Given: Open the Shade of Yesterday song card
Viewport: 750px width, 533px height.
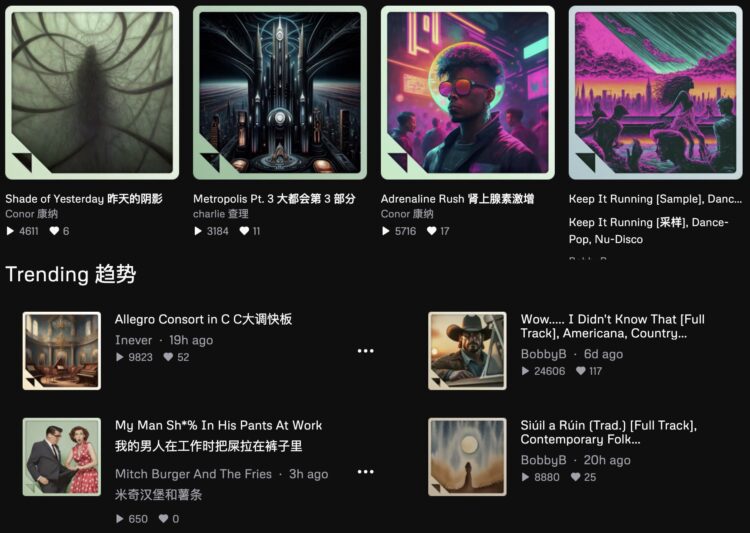Looking at the screenshot, I should 91,91.
